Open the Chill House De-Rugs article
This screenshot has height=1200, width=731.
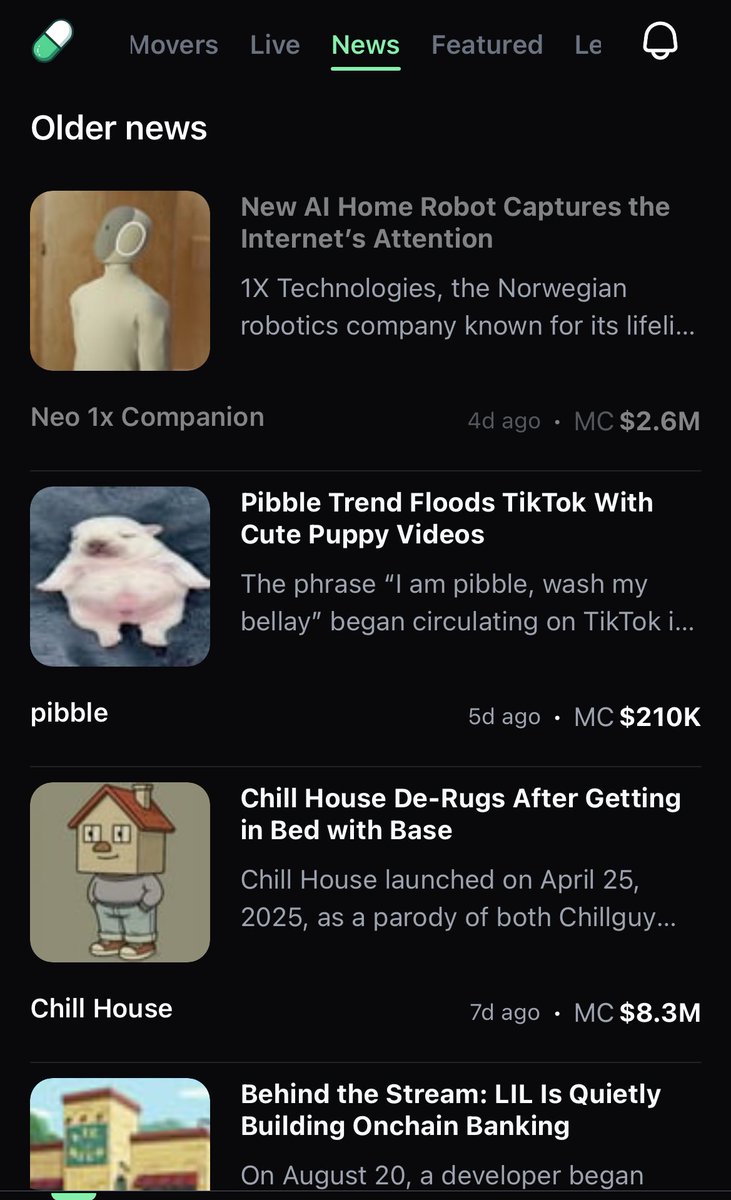coord(460,814)
